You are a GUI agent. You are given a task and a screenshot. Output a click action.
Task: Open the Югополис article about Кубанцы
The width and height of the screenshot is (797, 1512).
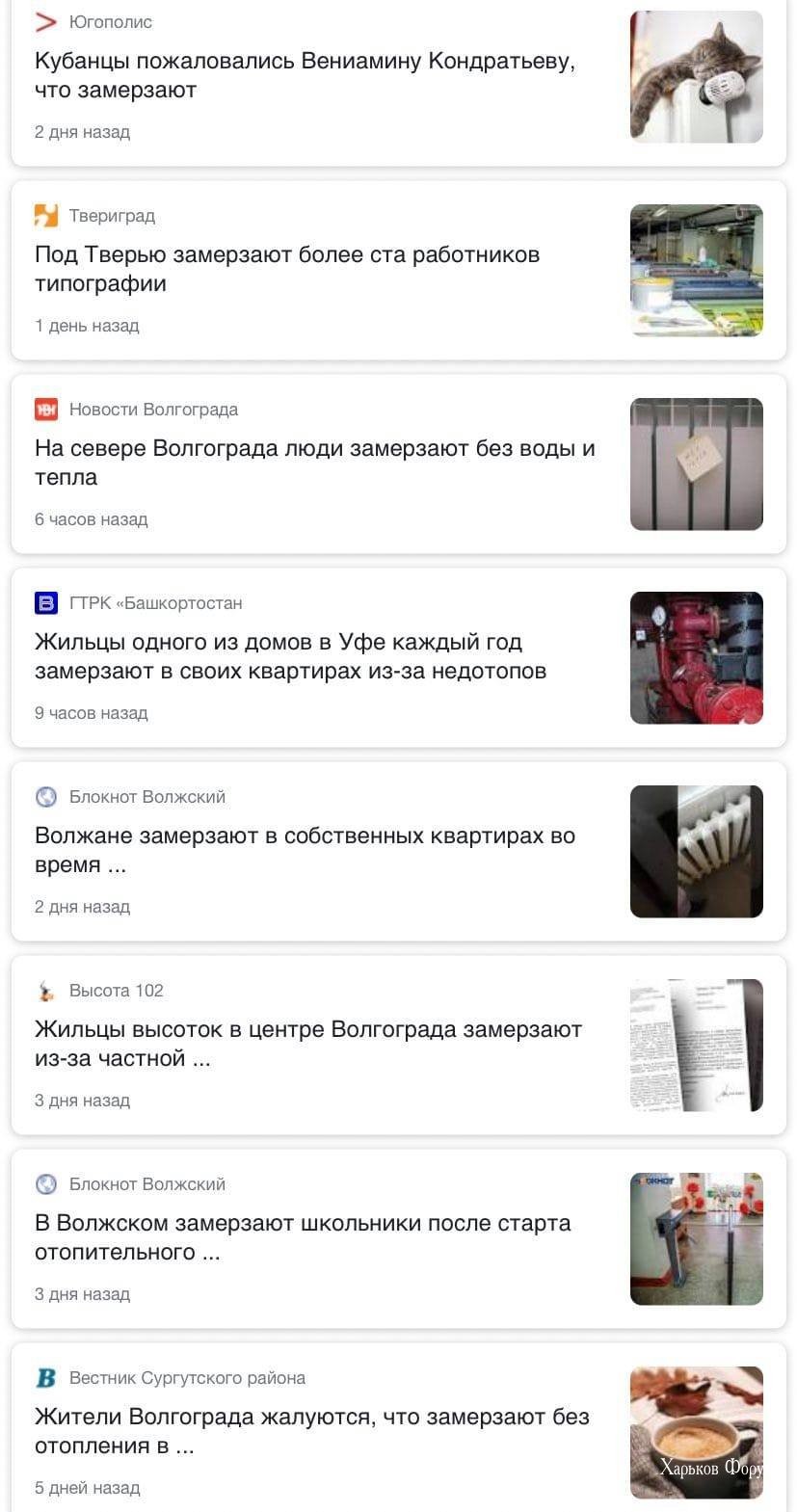tap(305, 75)
